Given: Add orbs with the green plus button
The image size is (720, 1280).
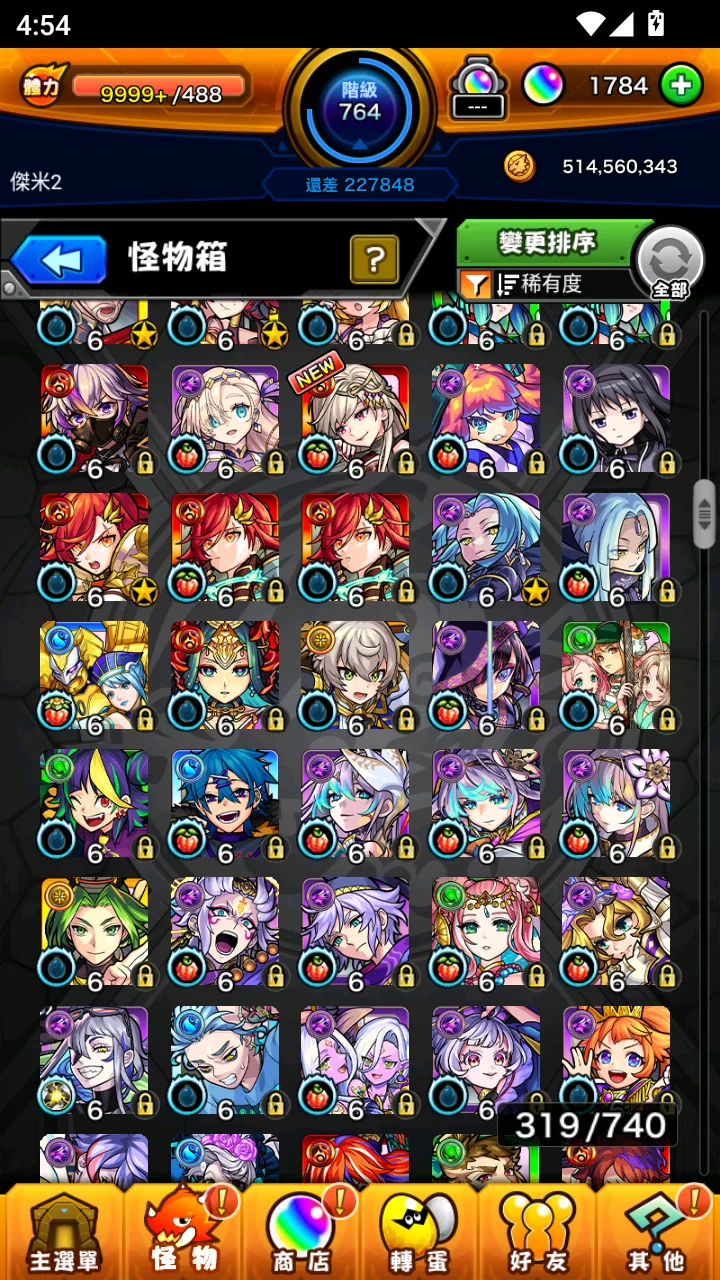Looking at the screenshot, I should tap(681, 86).
